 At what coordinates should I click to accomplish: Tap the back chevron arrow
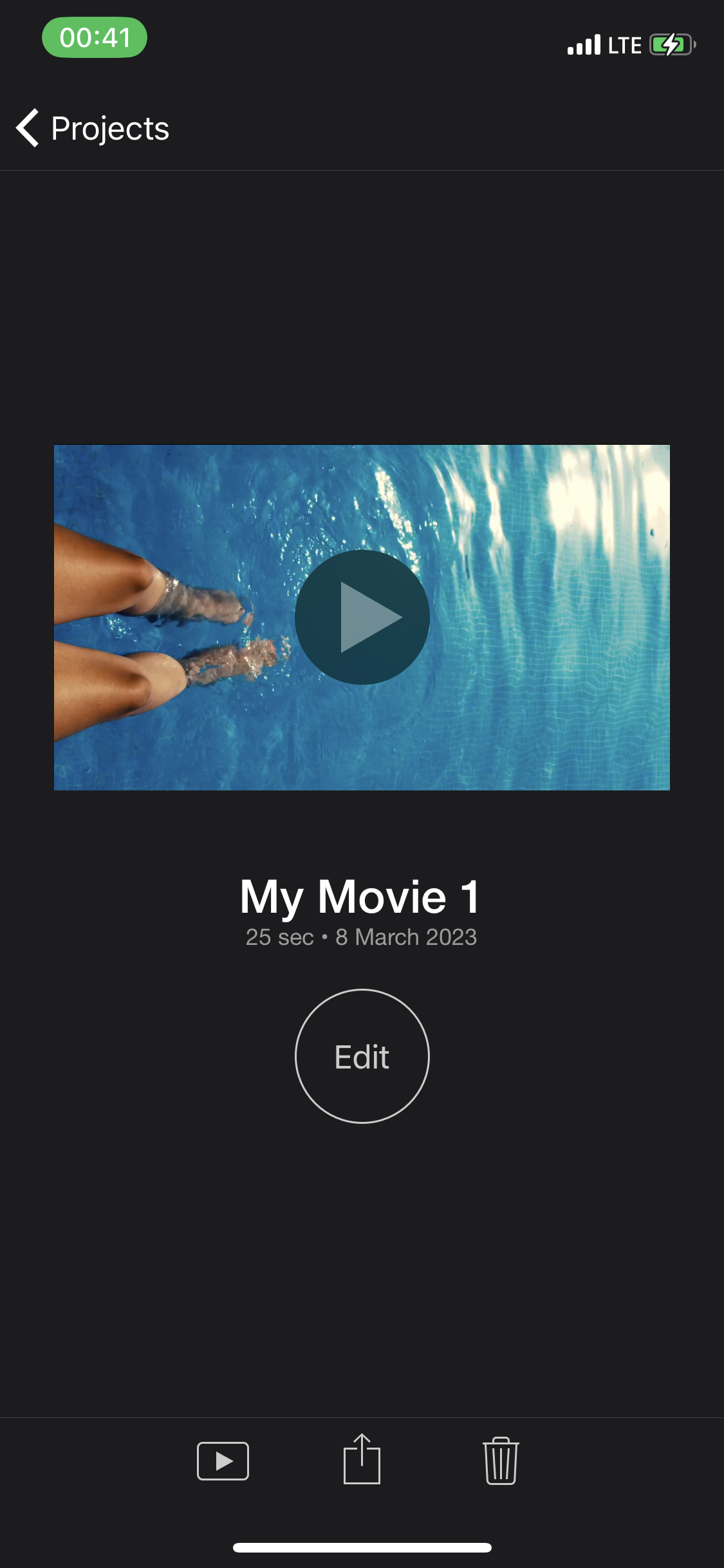point(29,128)
